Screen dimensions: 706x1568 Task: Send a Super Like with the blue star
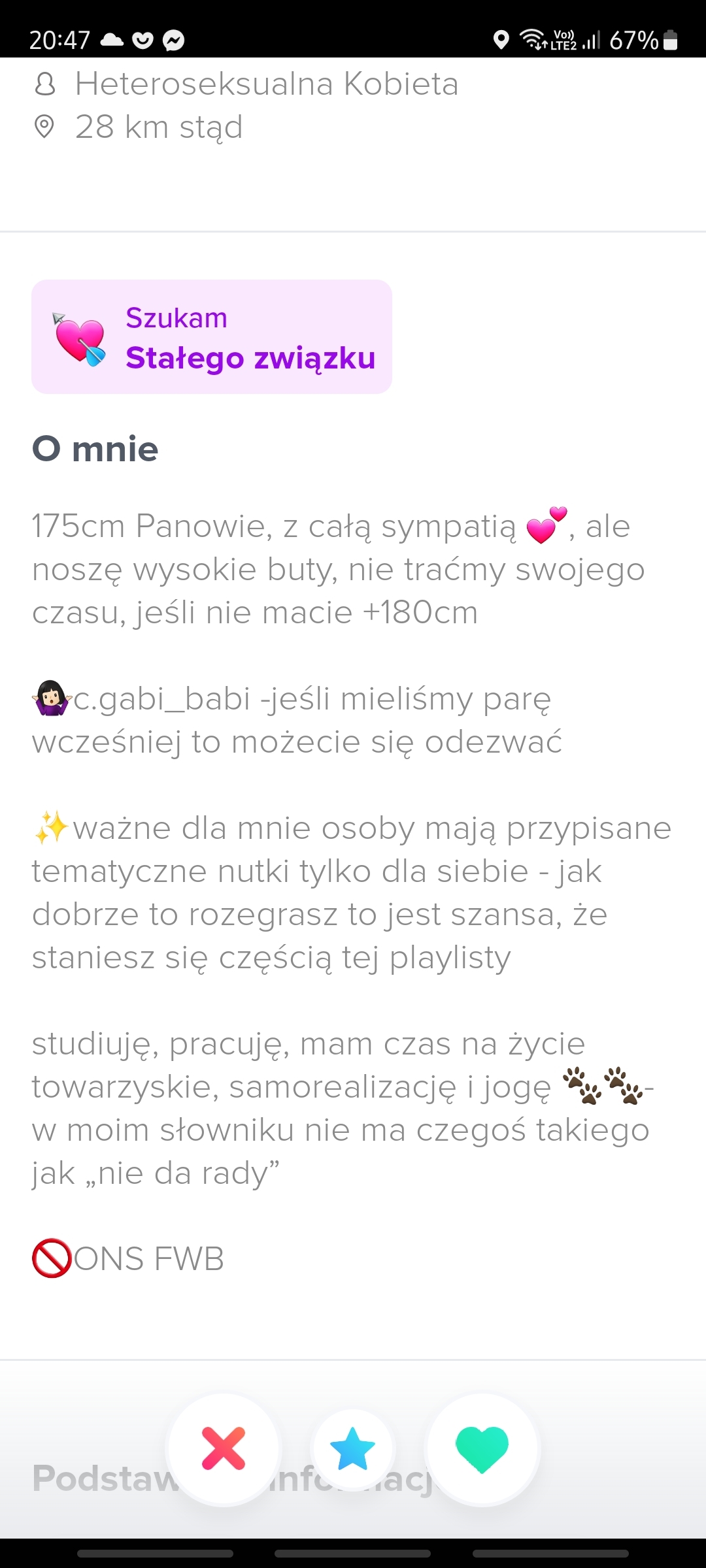point(353,1449)
